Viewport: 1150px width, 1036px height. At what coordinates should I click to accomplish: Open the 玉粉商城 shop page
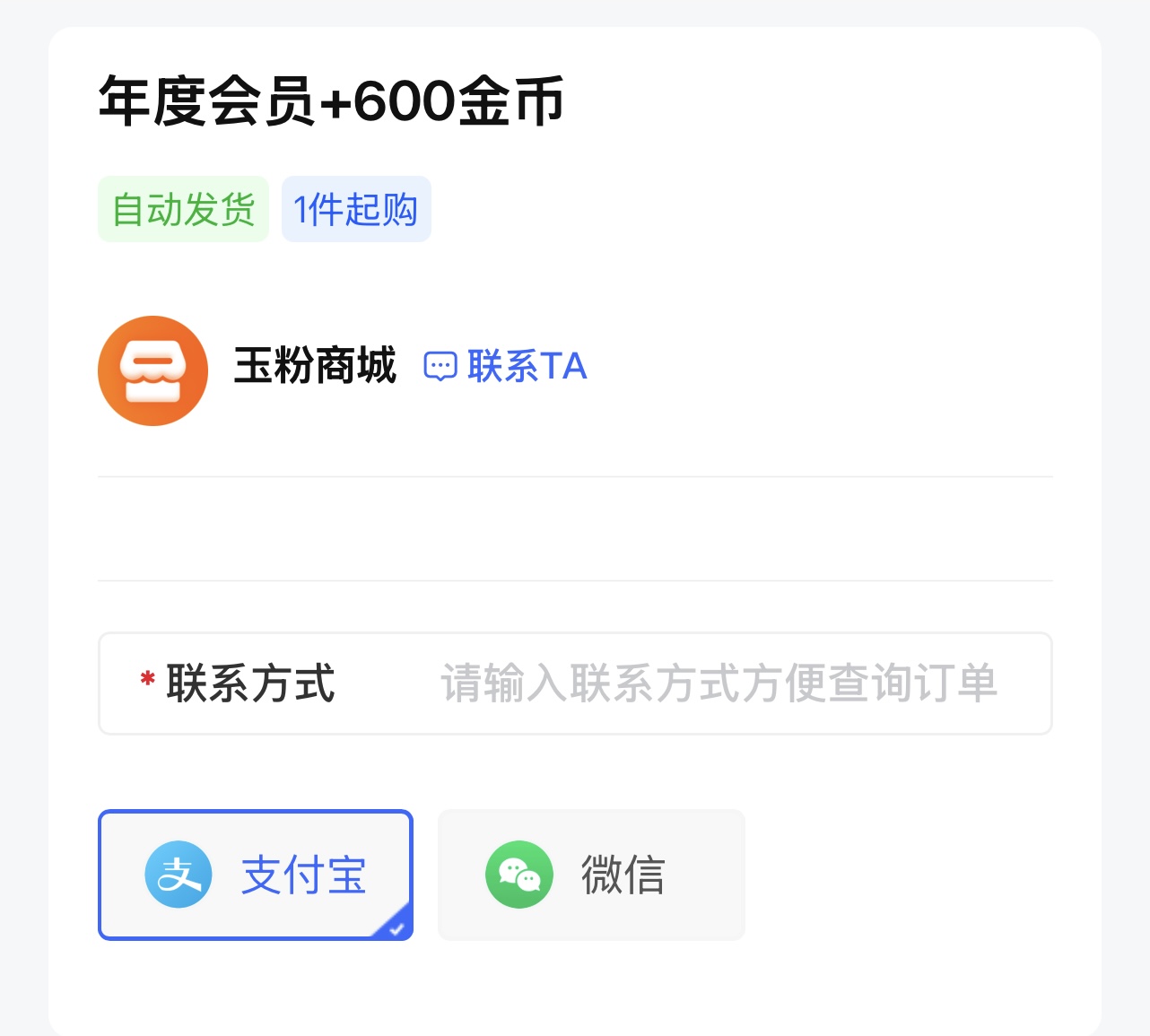click(x=314, y=367)
